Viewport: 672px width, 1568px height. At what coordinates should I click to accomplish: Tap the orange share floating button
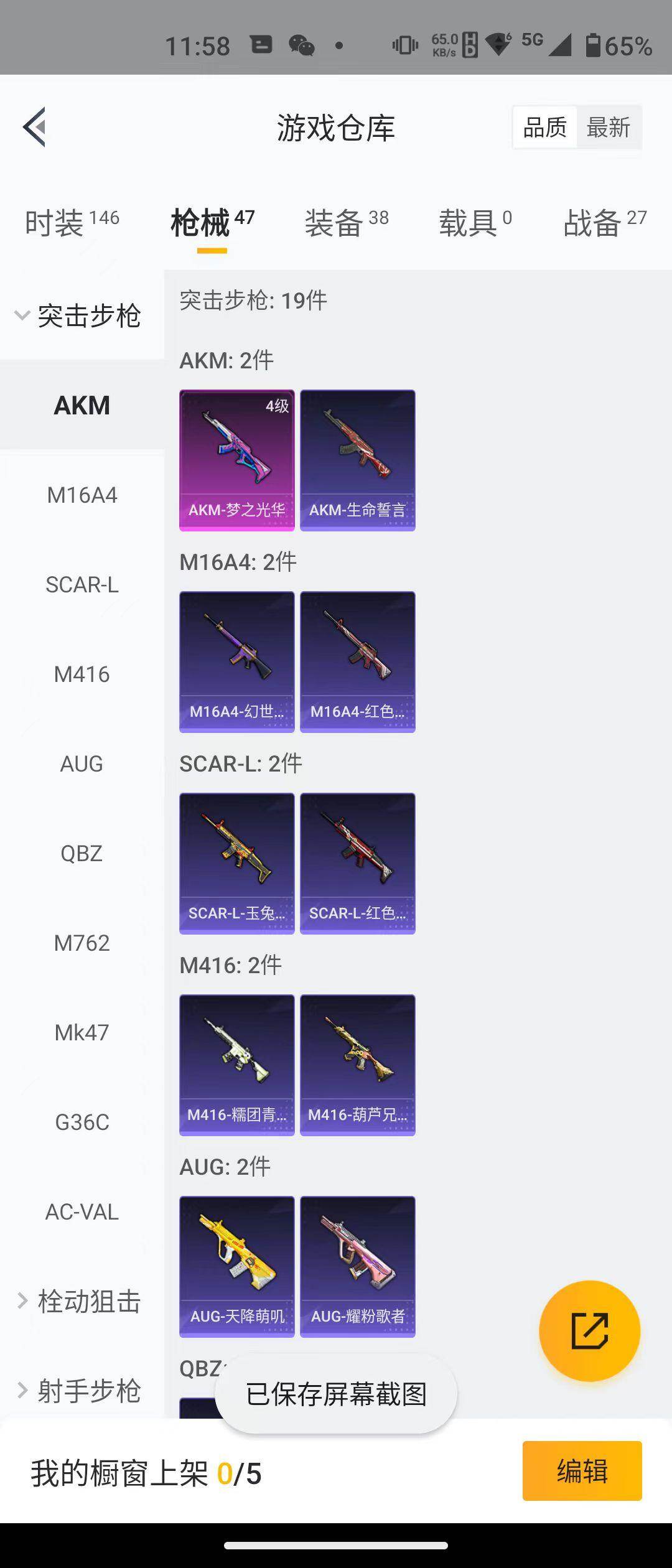(x=589, y=1332)
